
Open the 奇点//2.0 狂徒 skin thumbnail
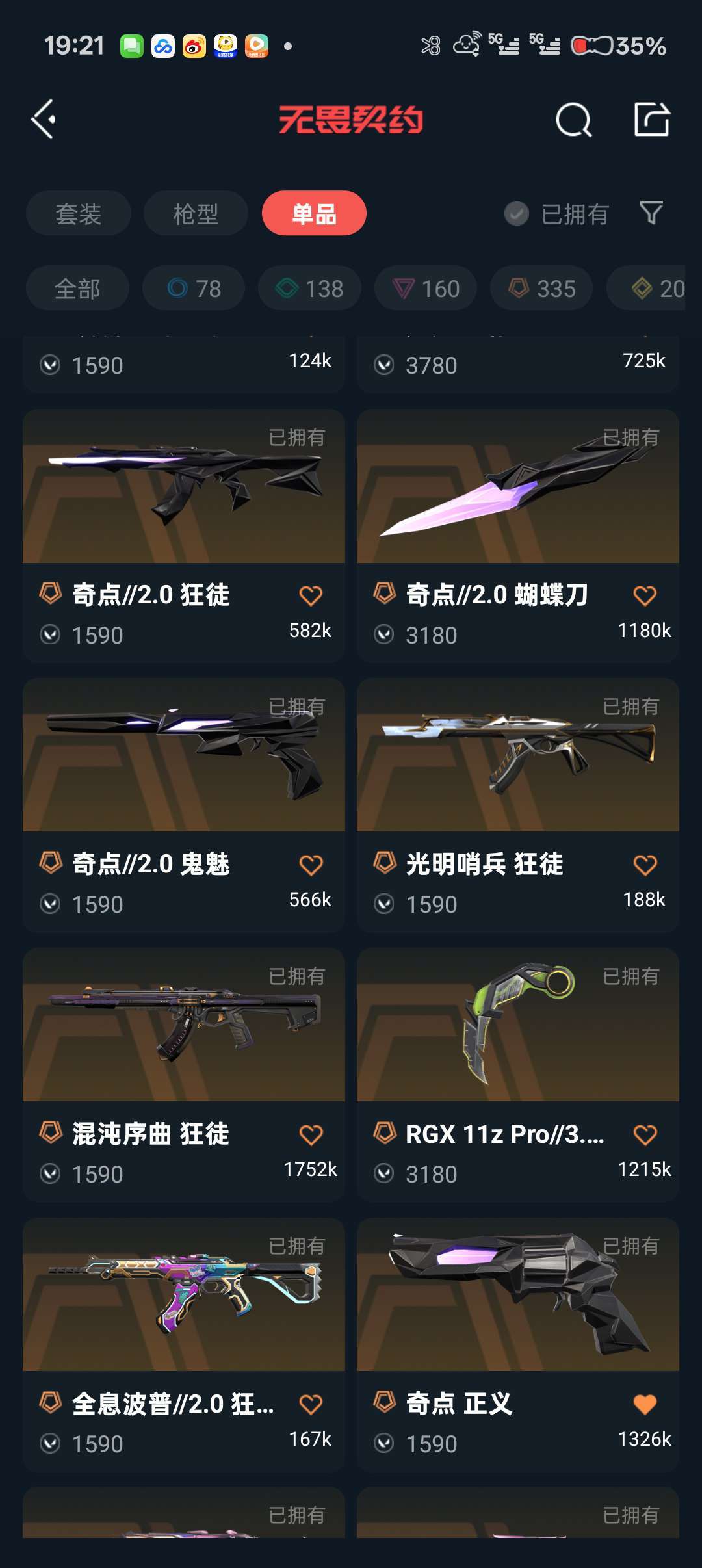coord(183,488)
